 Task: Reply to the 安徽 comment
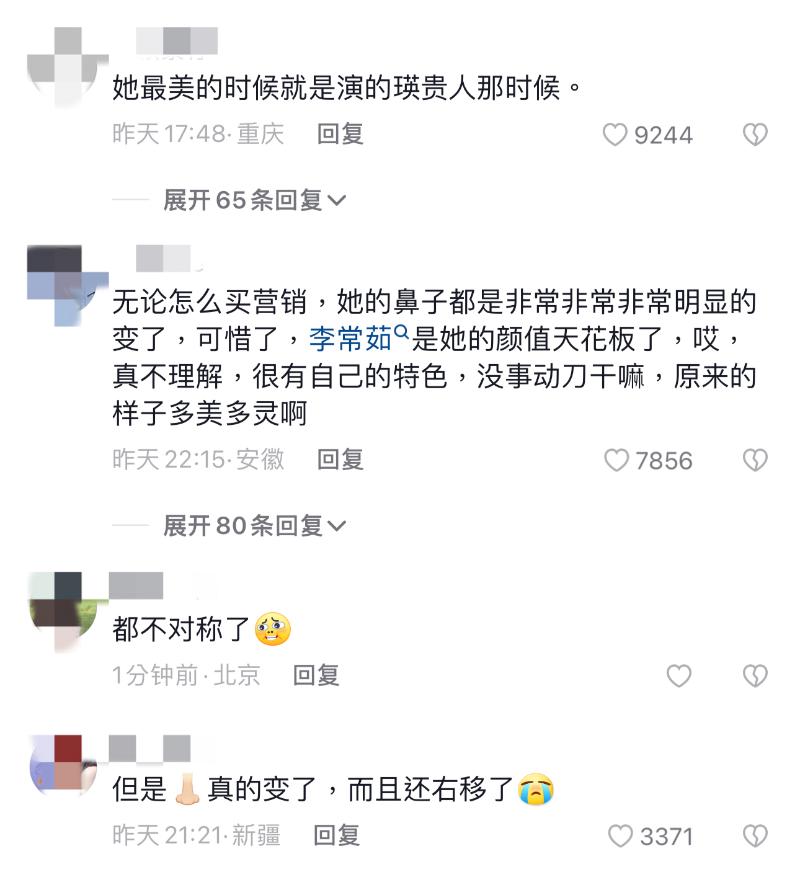coord(340,459)
